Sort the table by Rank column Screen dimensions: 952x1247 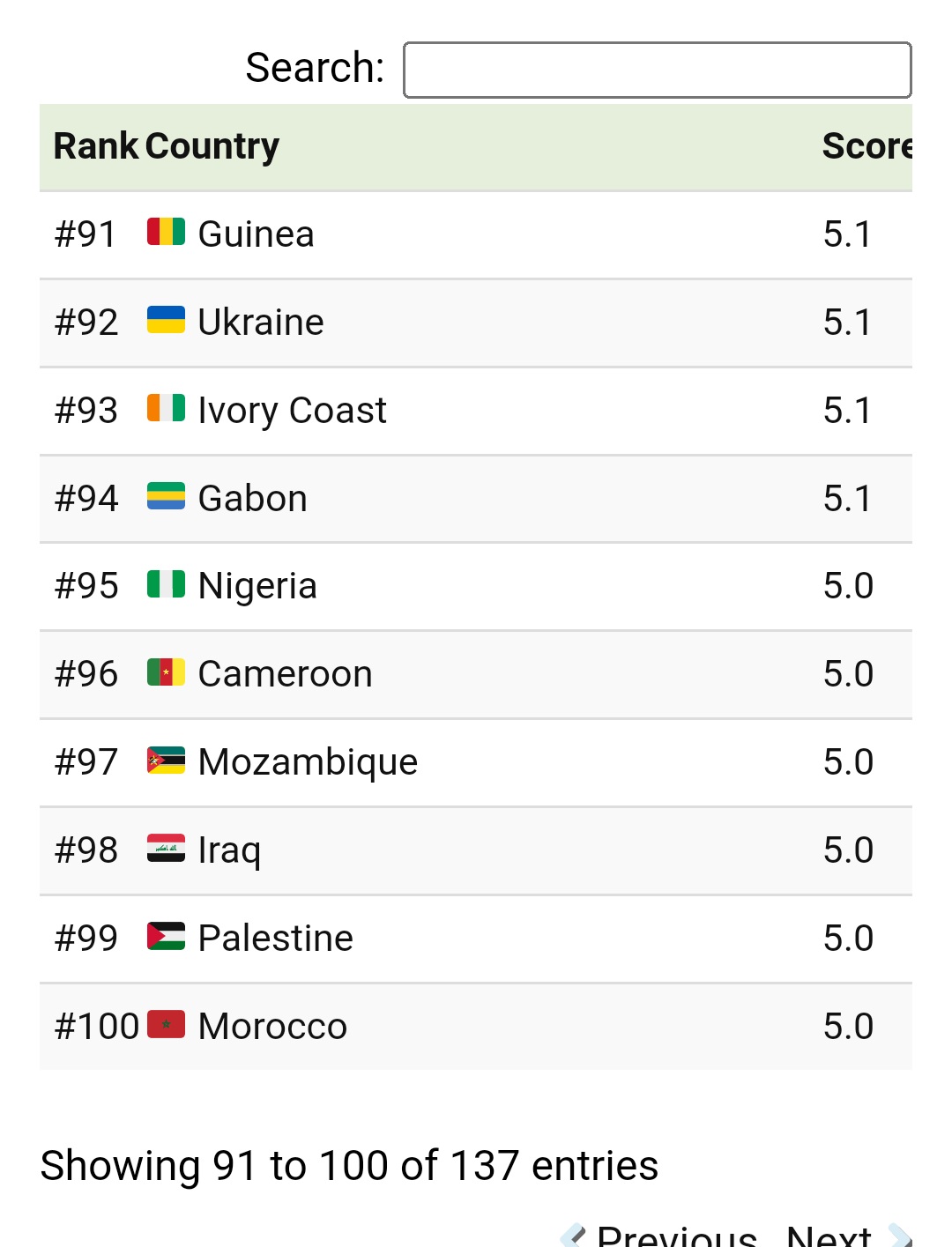point(95,146)
